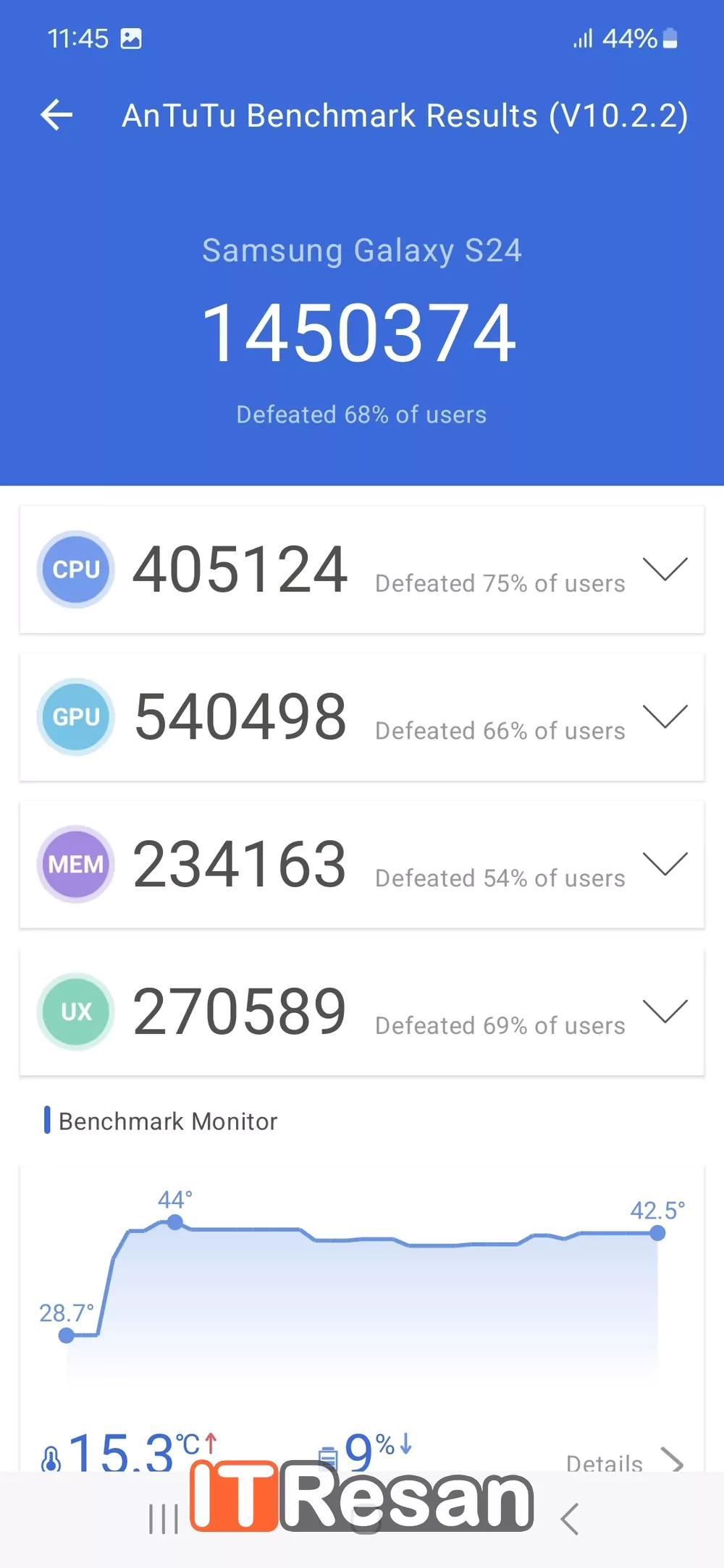The height and width of the screenshot is (1568, 724).
Task: Expand the GPU score breakdown
Action: (x=664, y=716)
